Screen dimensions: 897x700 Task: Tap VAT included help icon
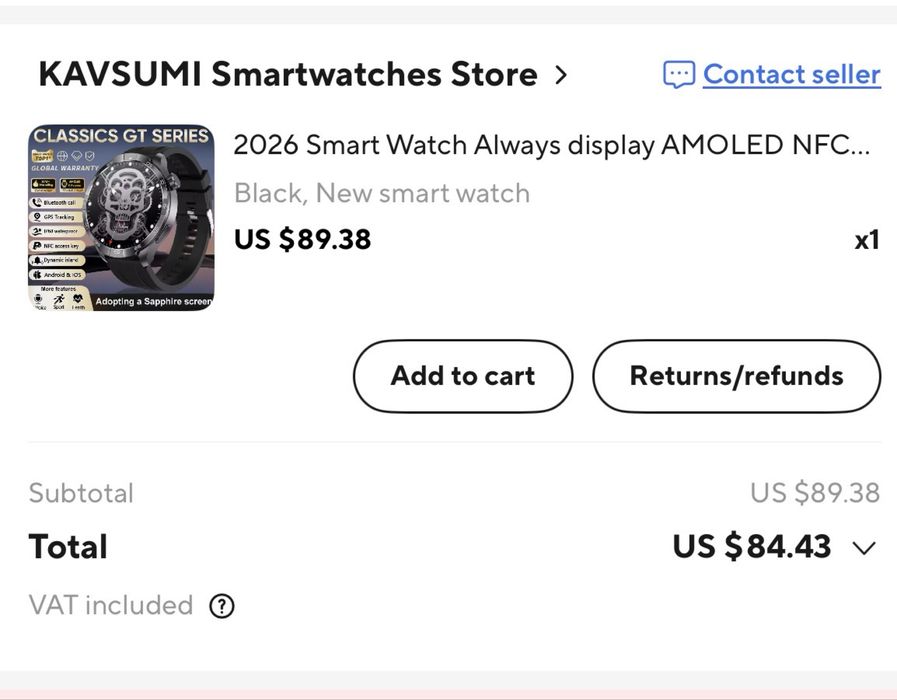point(221,606)
